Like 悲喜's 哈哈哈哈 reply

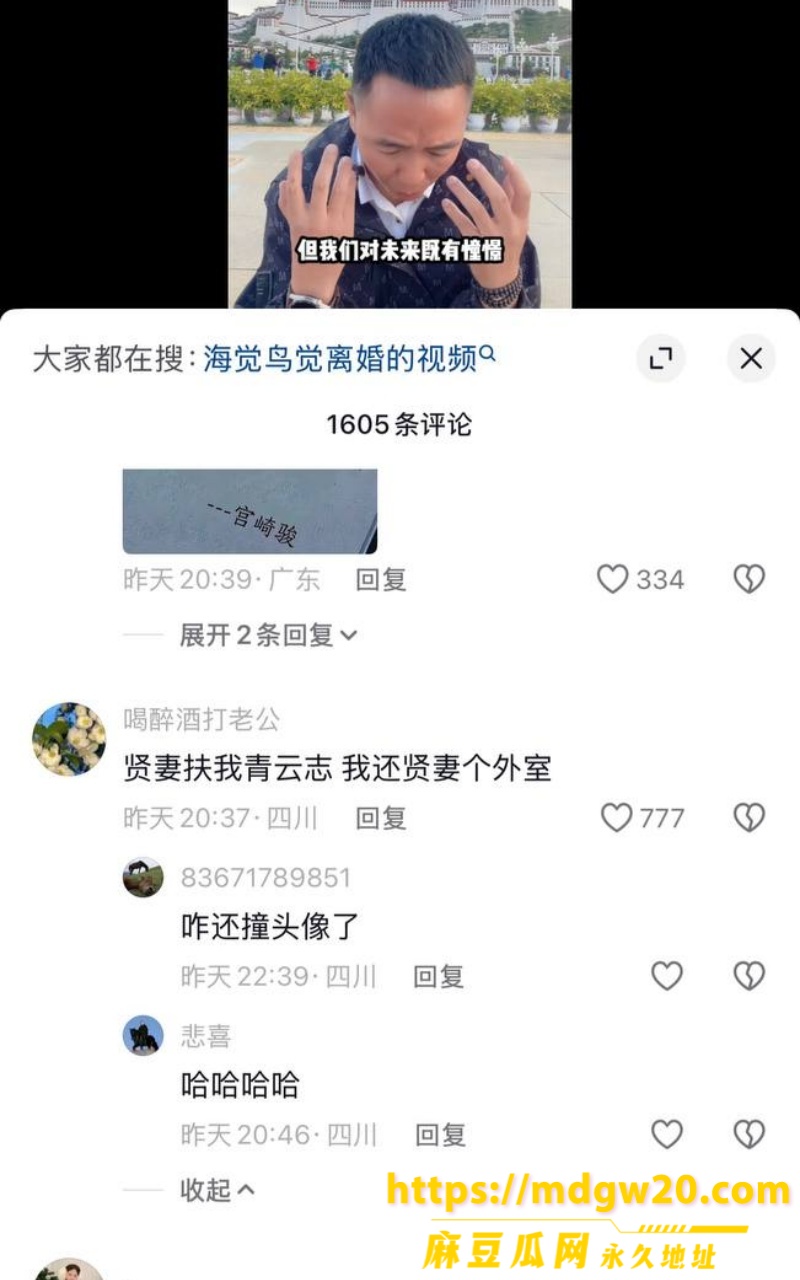tap(667, 1134)
